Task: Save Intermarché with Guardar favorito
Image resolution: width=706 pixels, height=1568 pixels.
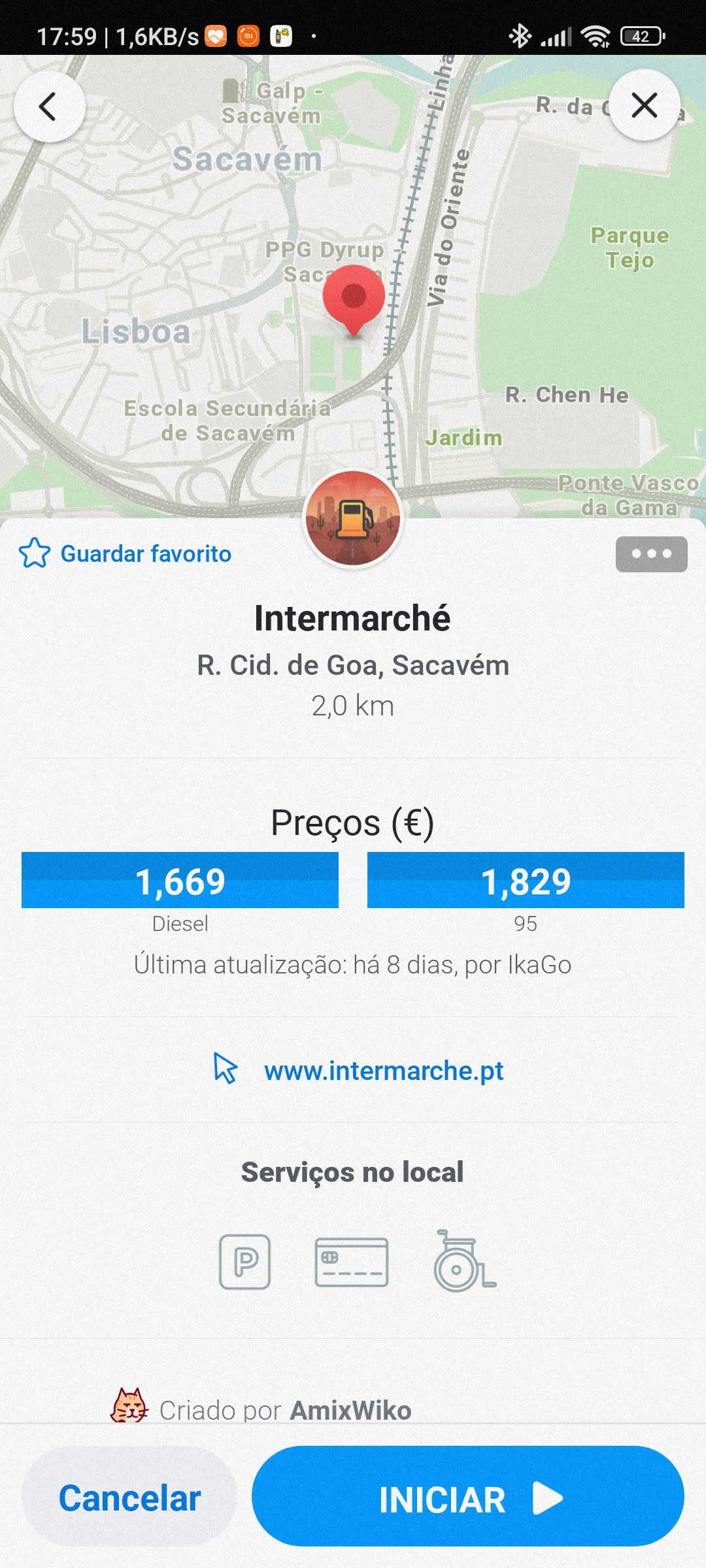Action: tap(125, 553)
